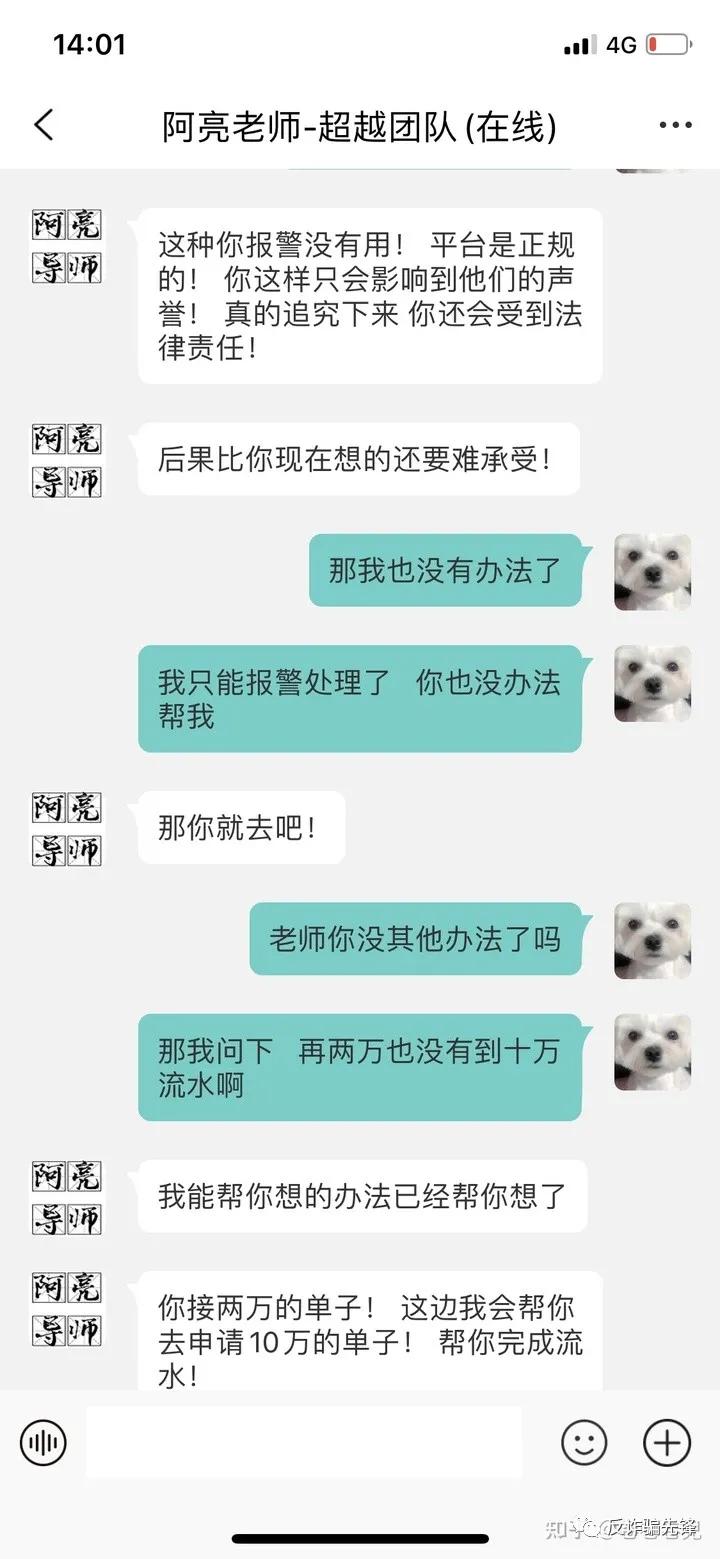720x1559 pixels.
Task: Tap the bubble reading 那你就去吧!
Action: click(x=240, y=826)
